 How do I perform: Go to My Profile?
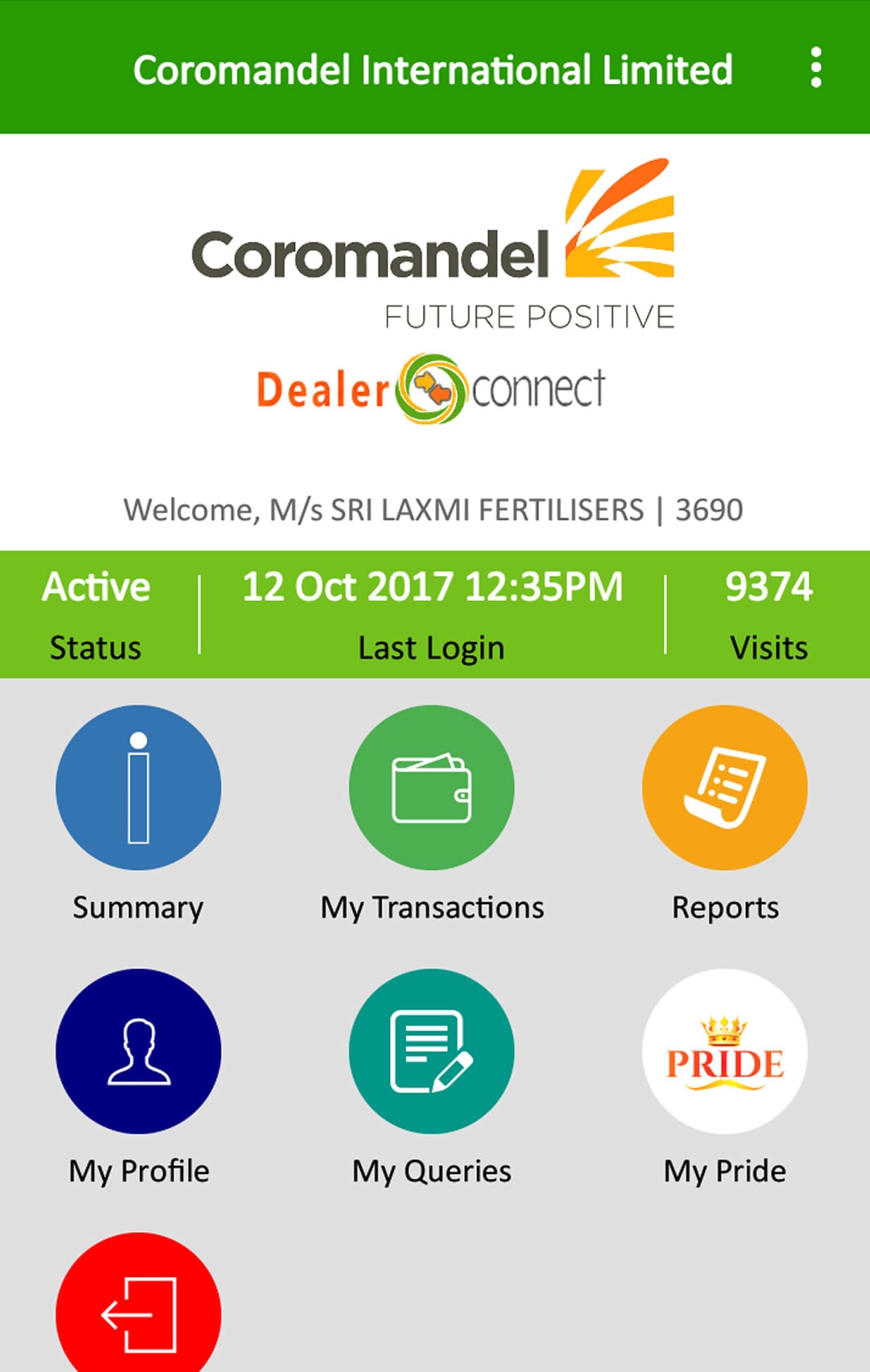tap(139, 1051)
